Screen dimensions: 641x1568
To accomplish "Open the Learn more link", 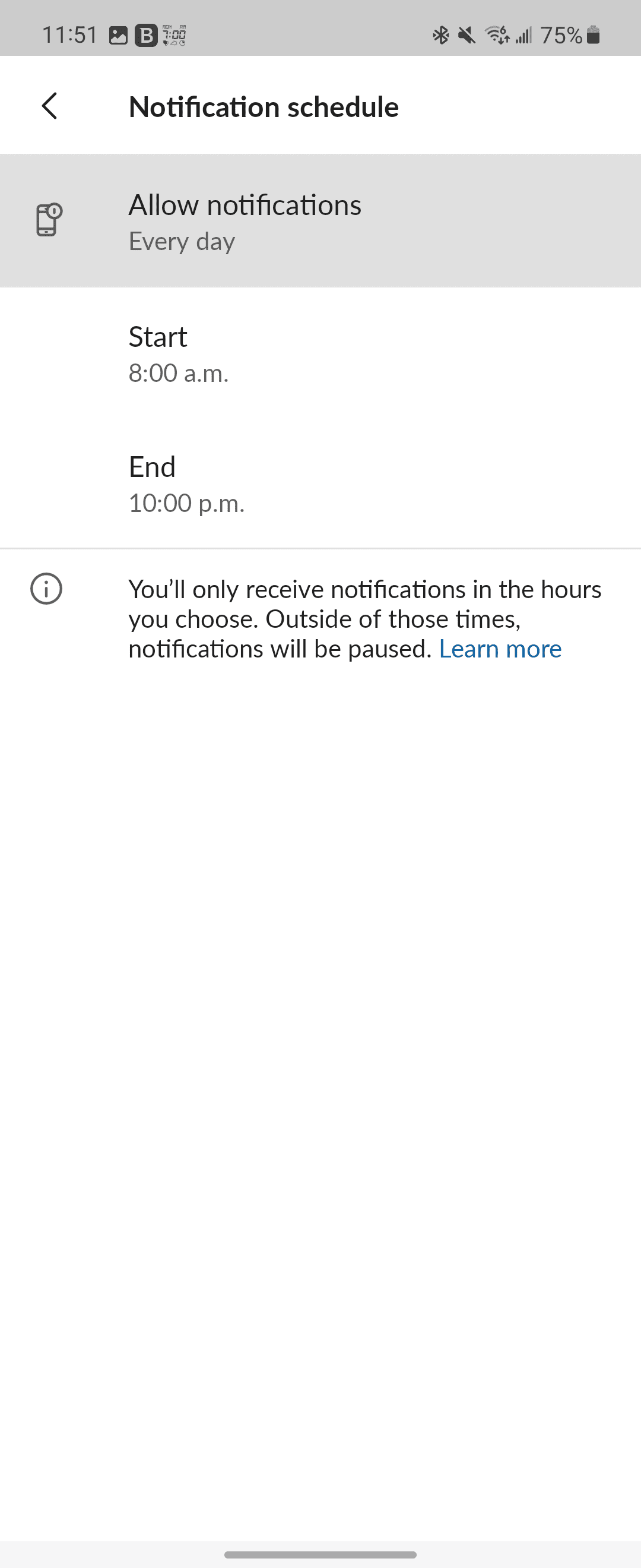I will coord(500,649).
